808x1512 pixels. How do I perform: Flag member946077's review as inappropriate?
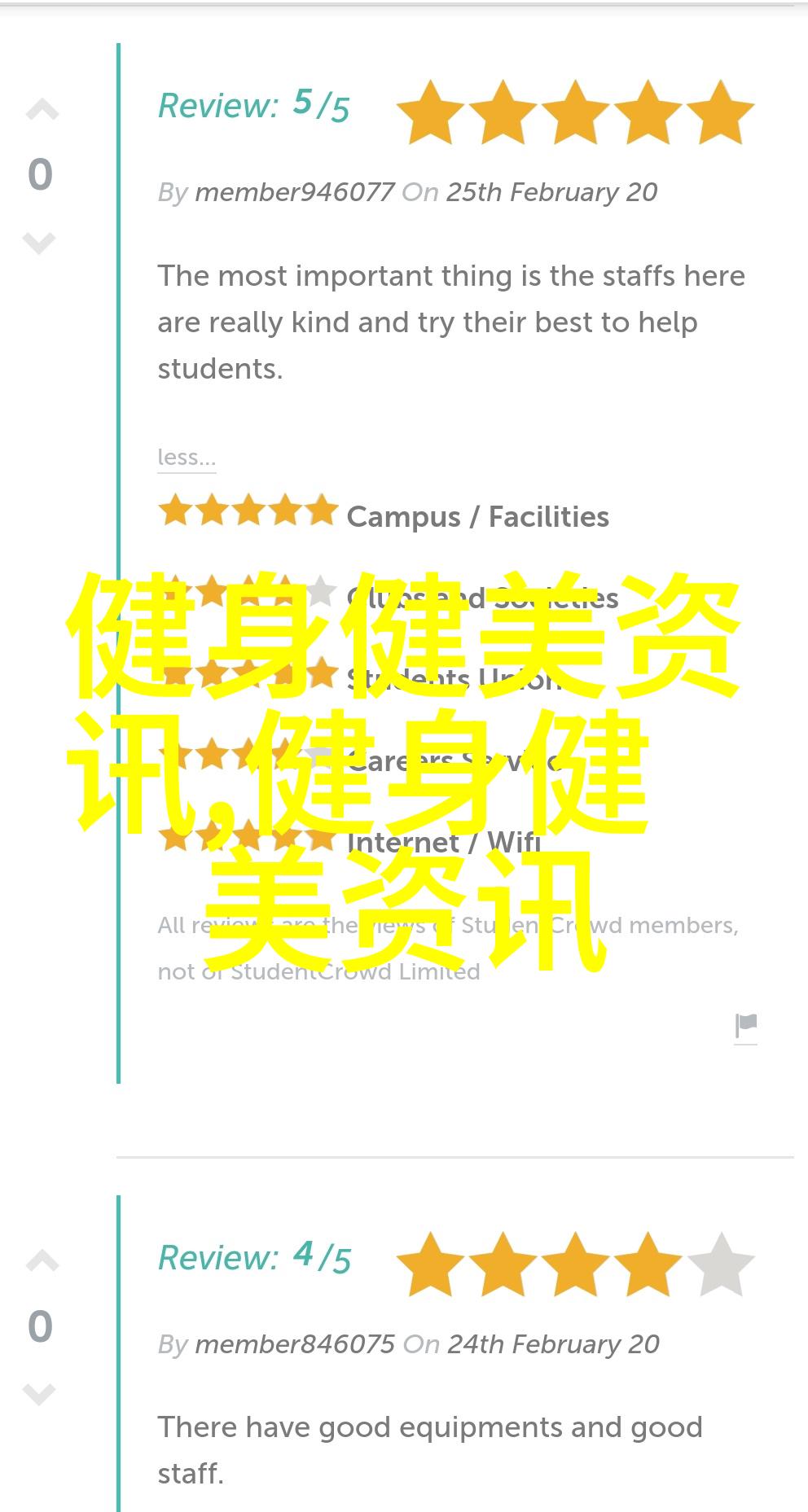[x=745, y=1027]
